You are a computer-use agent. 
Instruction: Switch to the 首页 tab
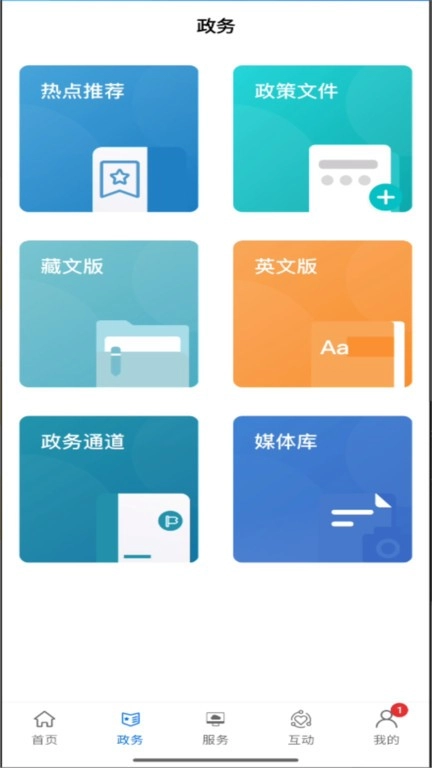click(x=45, y=728)
